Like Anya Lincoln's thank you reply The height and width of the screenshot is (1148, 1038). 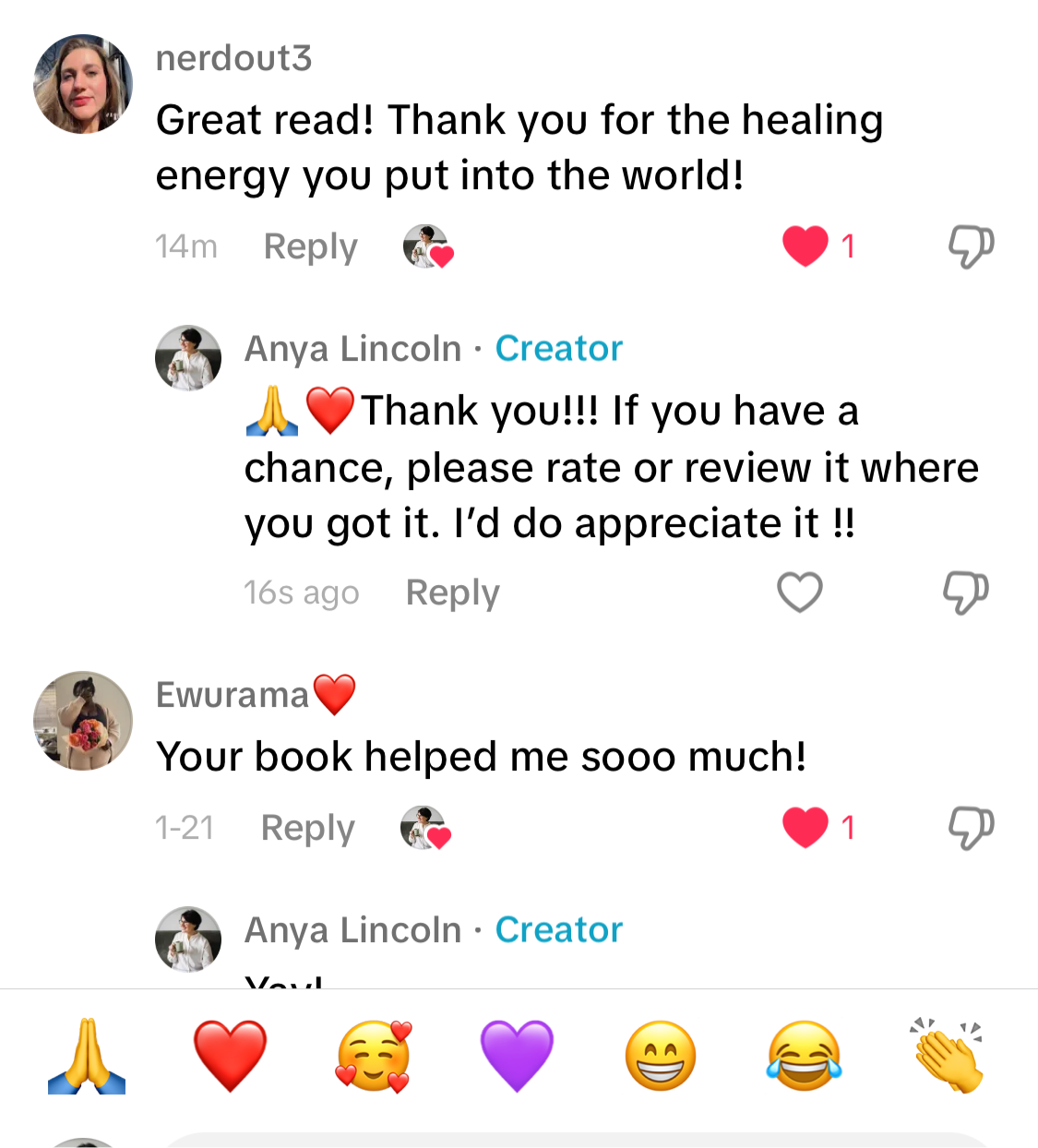point(799,592)
